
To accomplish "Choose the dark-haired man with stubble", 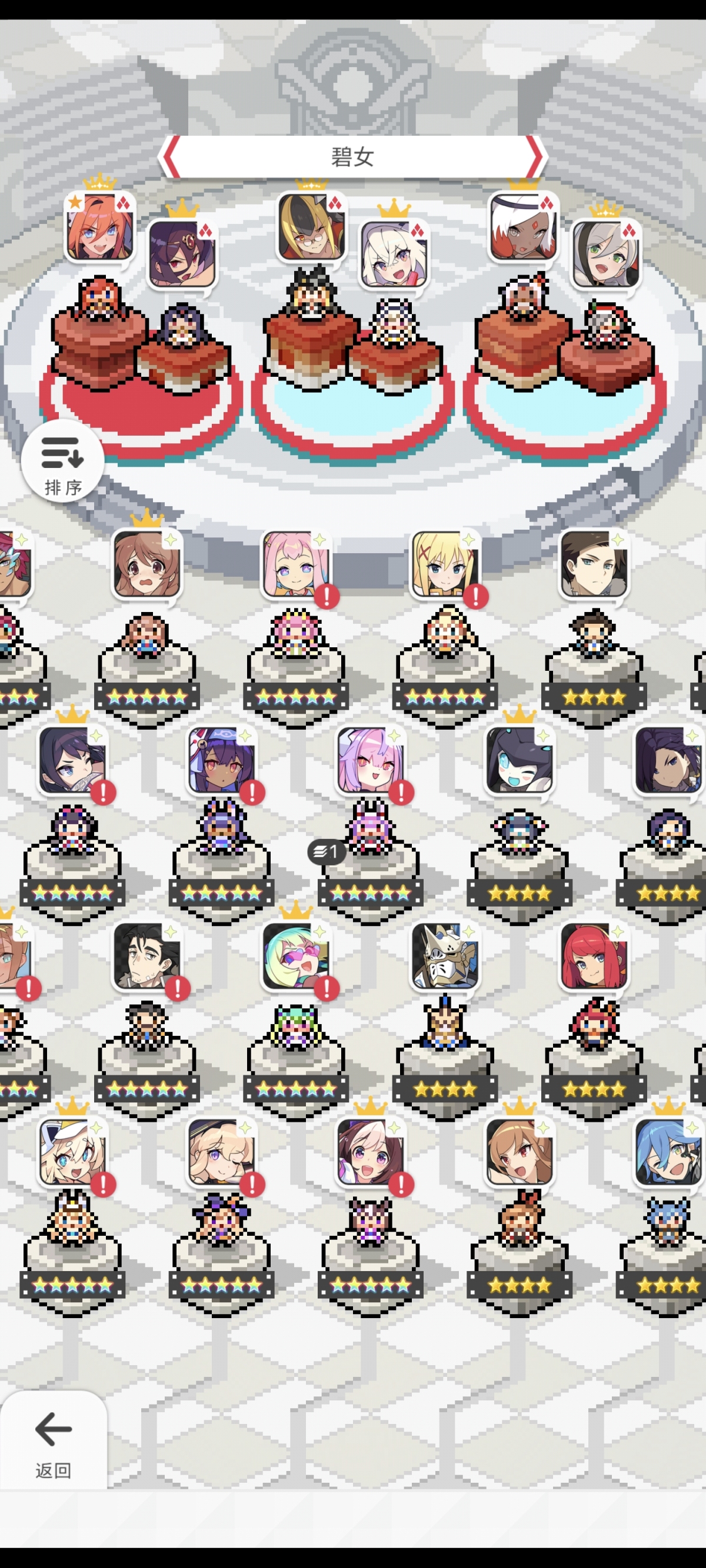I will point(146,955).
